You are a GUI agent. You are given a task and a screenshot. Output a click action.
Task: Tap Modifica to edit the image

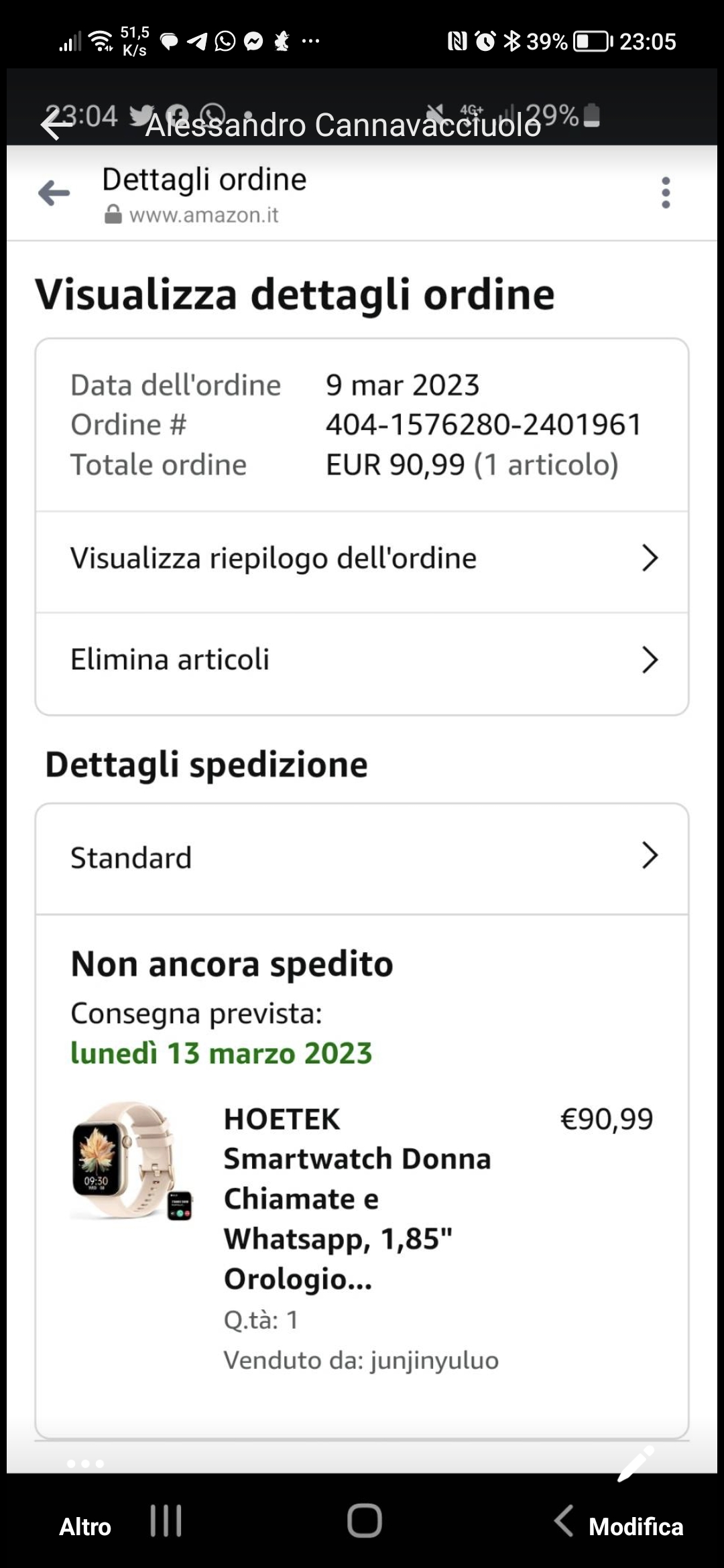click(636, 1526)
